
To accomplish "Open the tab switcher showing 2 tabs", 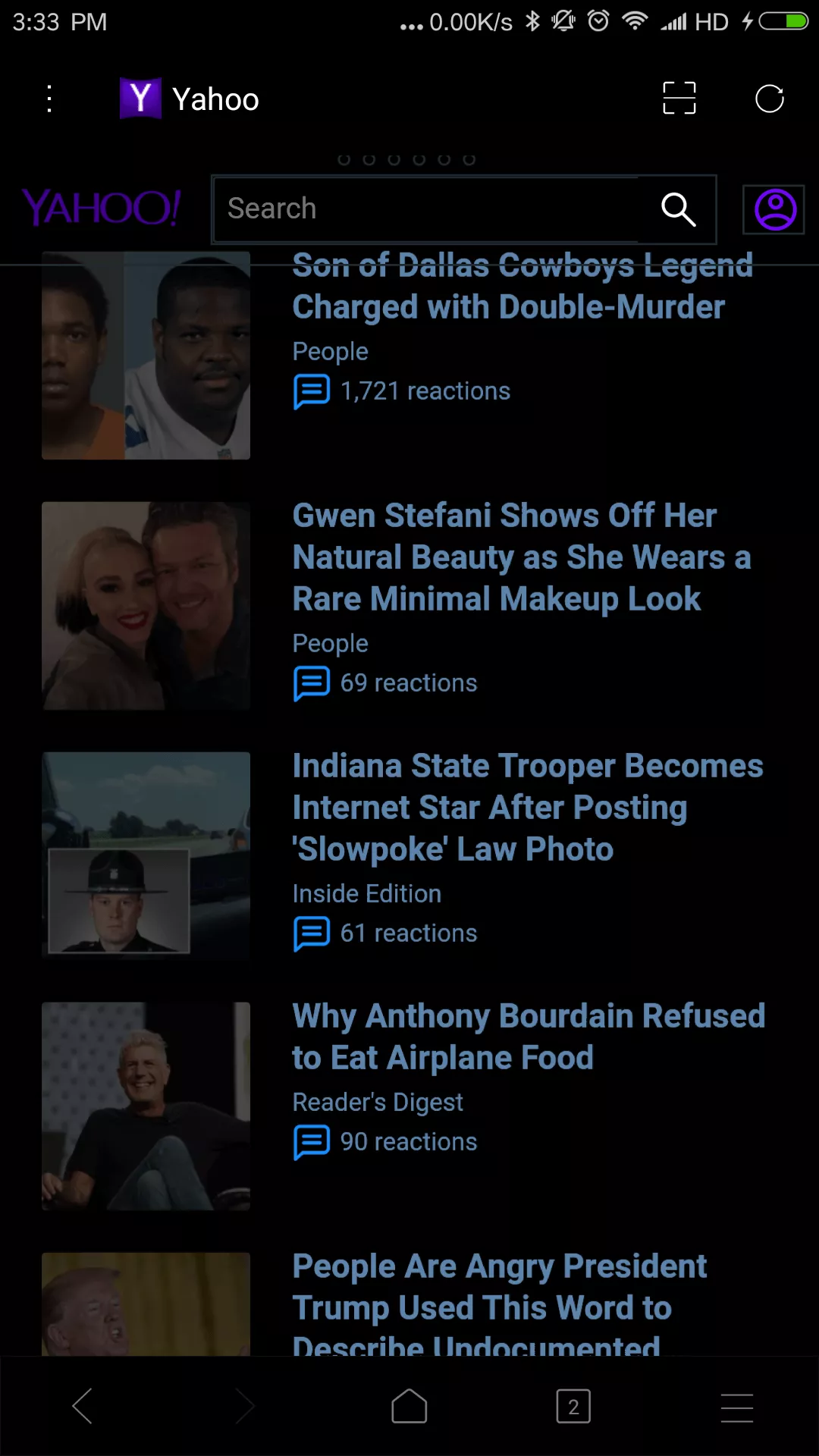I will tap(573, 1407).
